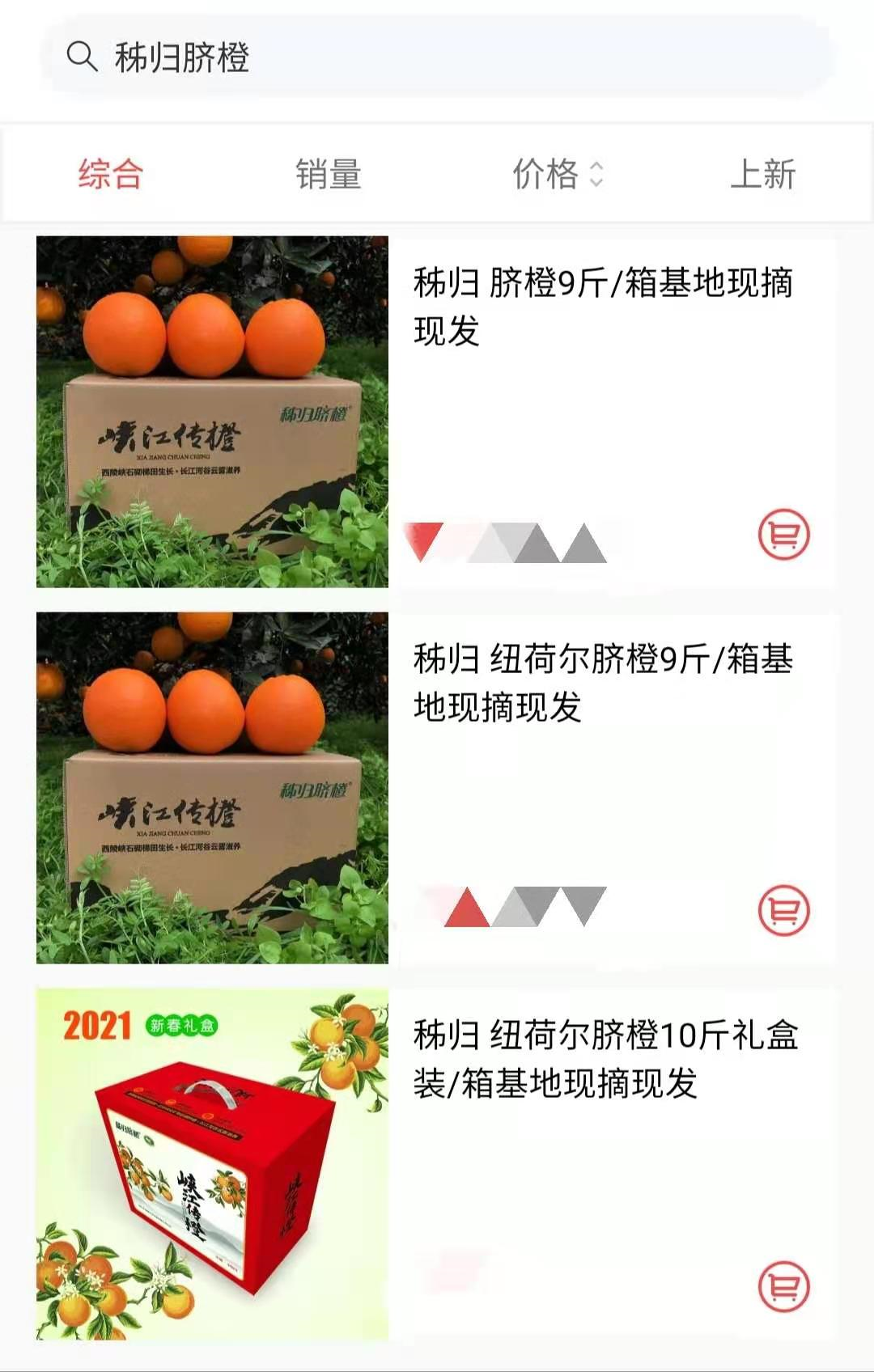This screenshot has height=1372, width=874.
Task: Select the 综合 sorting tab
Action: pos(110,174)
